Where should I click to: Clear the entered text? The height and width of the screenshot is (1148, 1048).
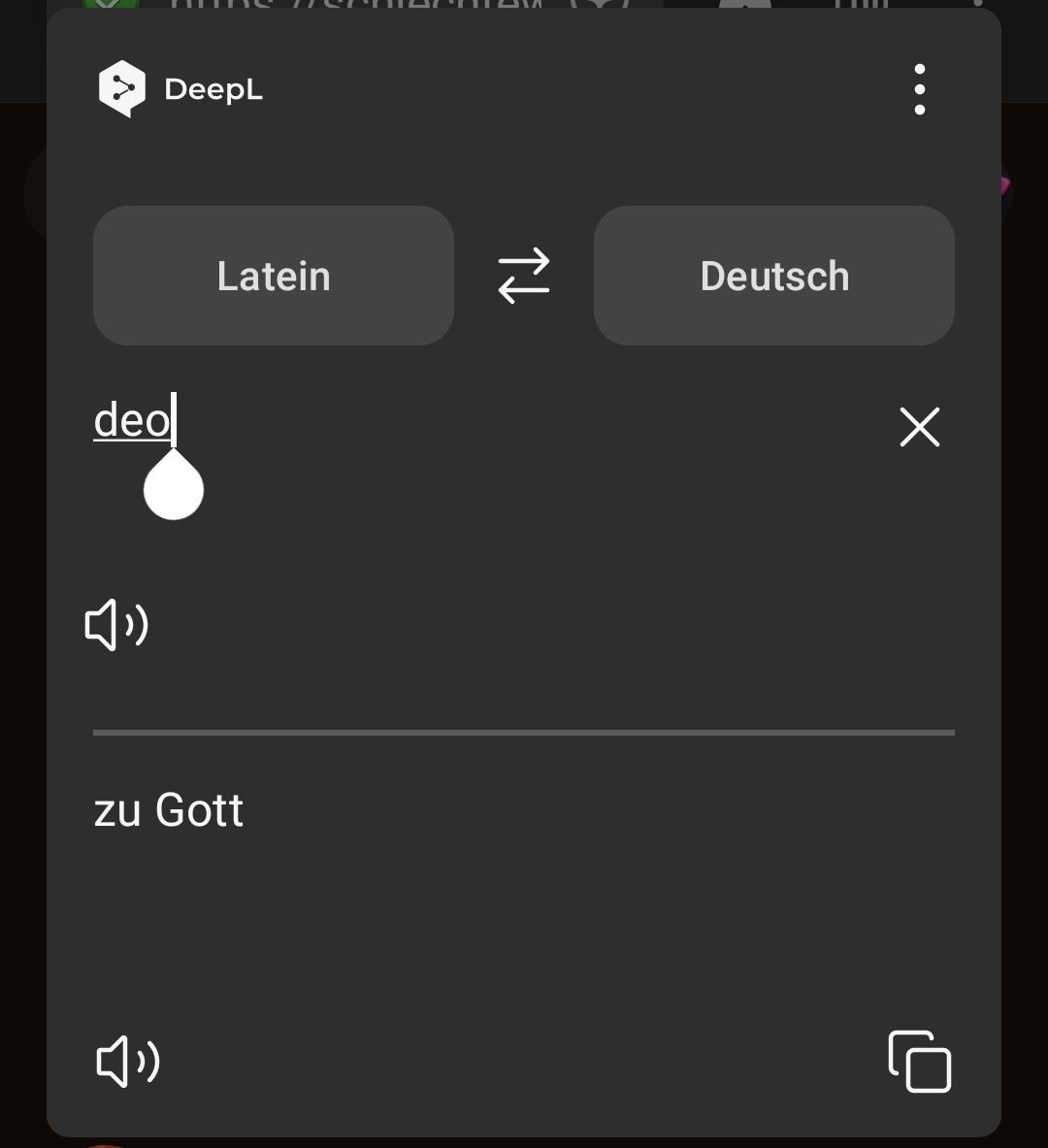(919, 427)
